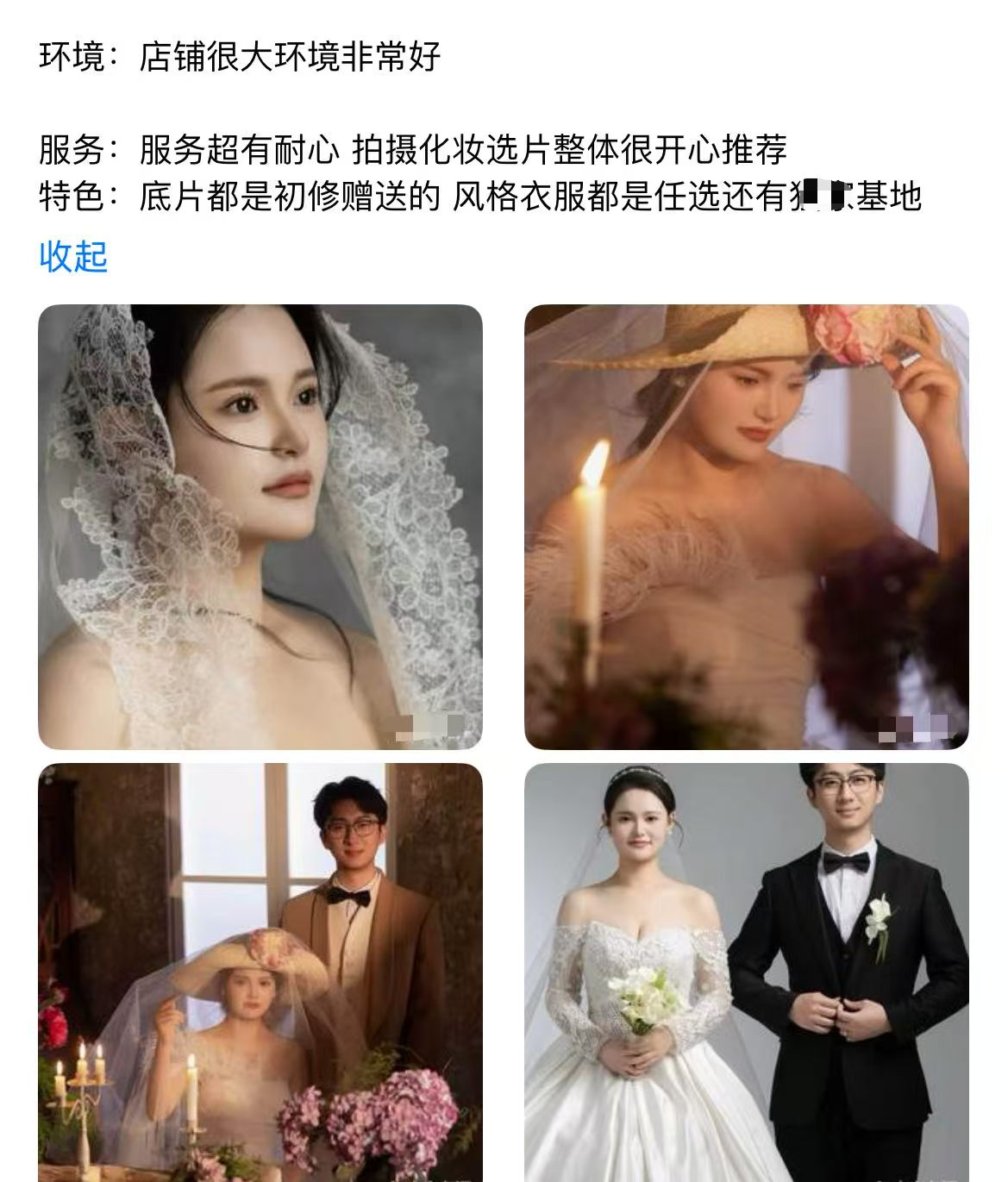Open the lace veil bridal portrait
The width and height of the screenshot is (1008, 1182).
260,527
